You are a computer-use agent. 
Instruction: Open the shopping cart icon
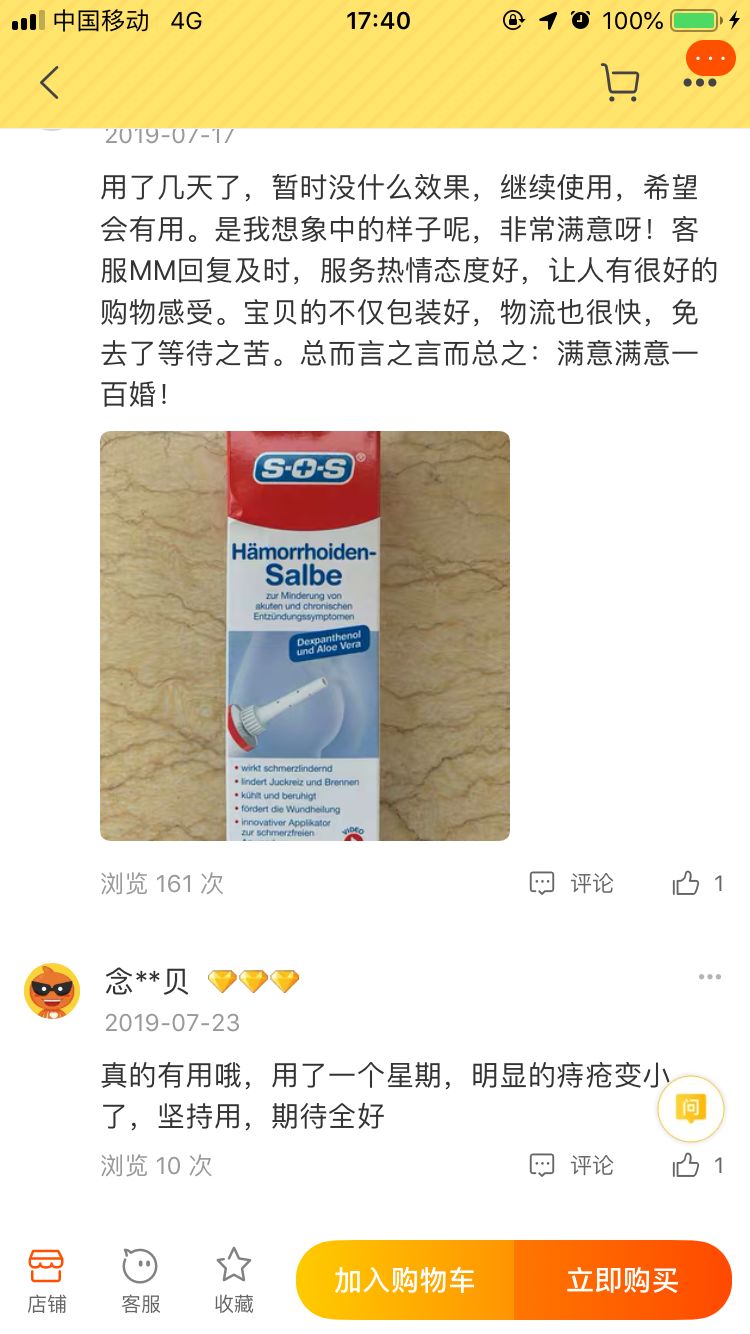click(620, 82)
